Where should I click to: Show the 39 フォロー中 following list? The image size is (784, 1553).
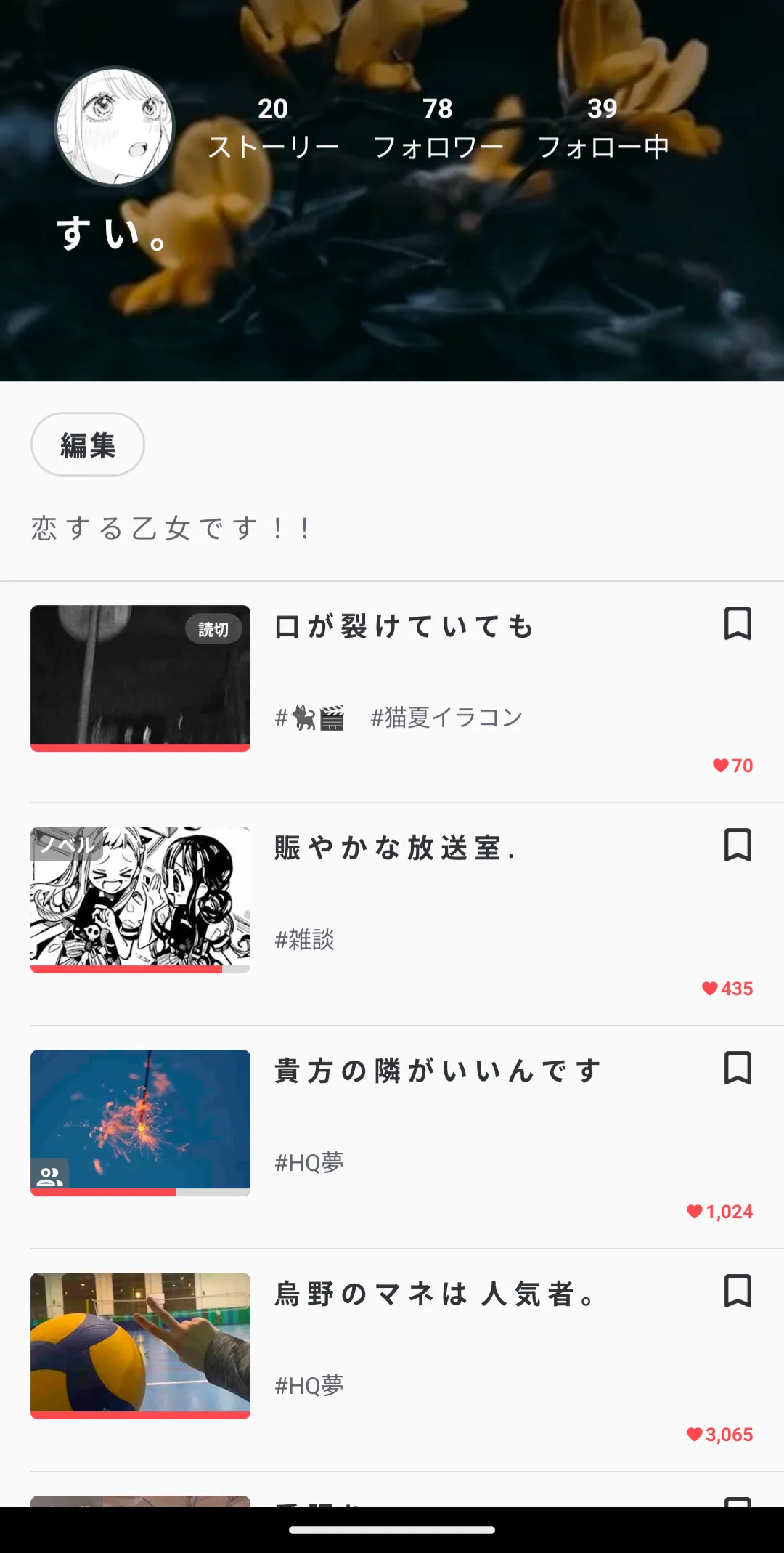click(603, 128)
